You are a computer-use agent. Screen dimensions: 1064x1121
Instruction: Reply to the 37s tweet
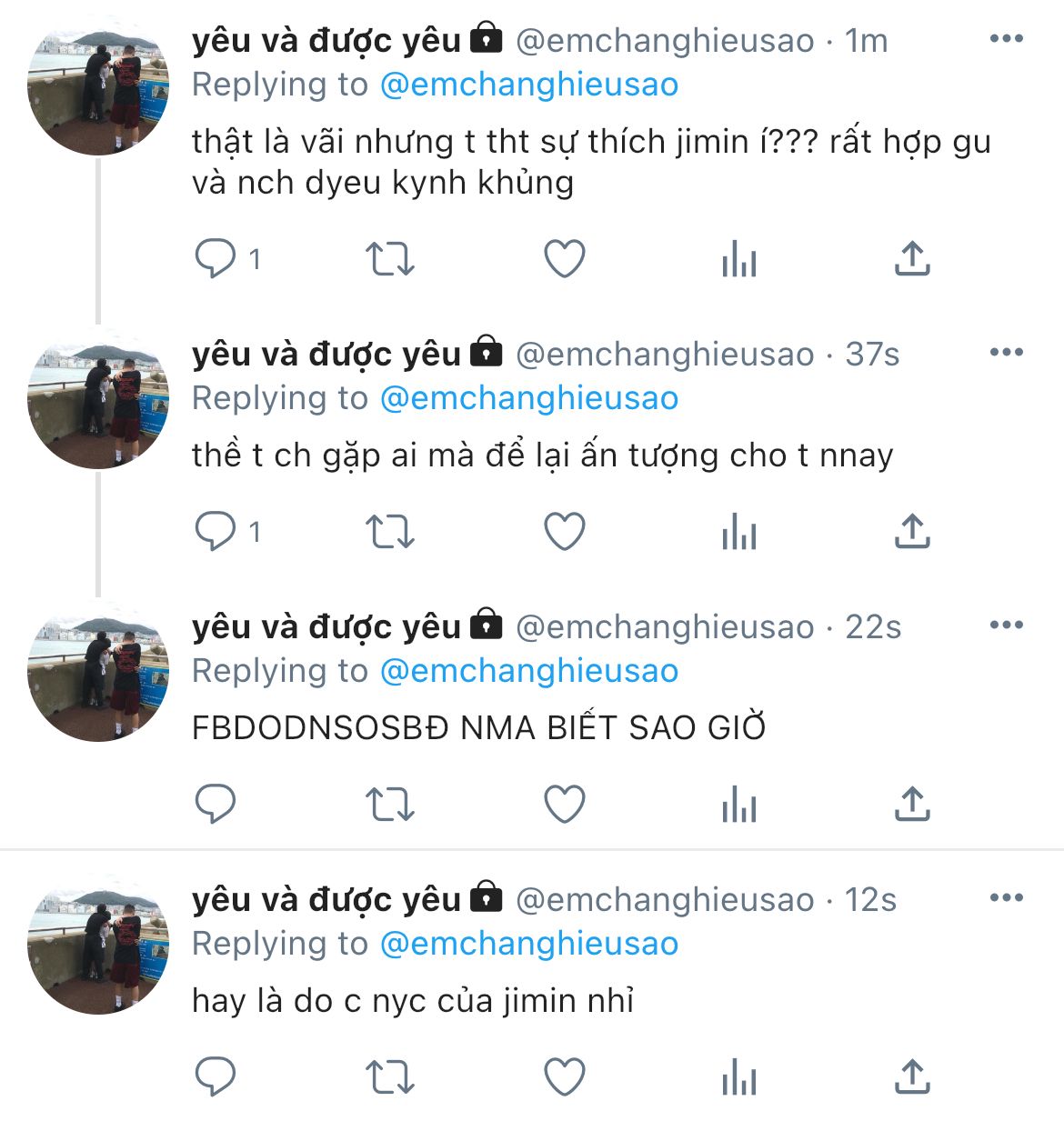tap(216, 531)
